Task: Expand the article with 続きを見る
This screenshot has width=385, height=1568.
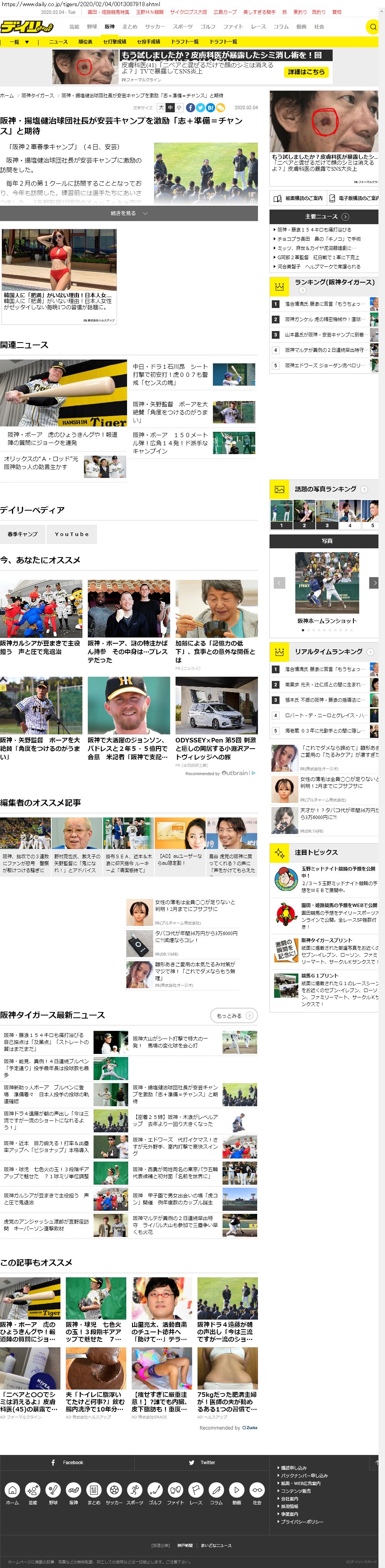Action: click(129, 214)
